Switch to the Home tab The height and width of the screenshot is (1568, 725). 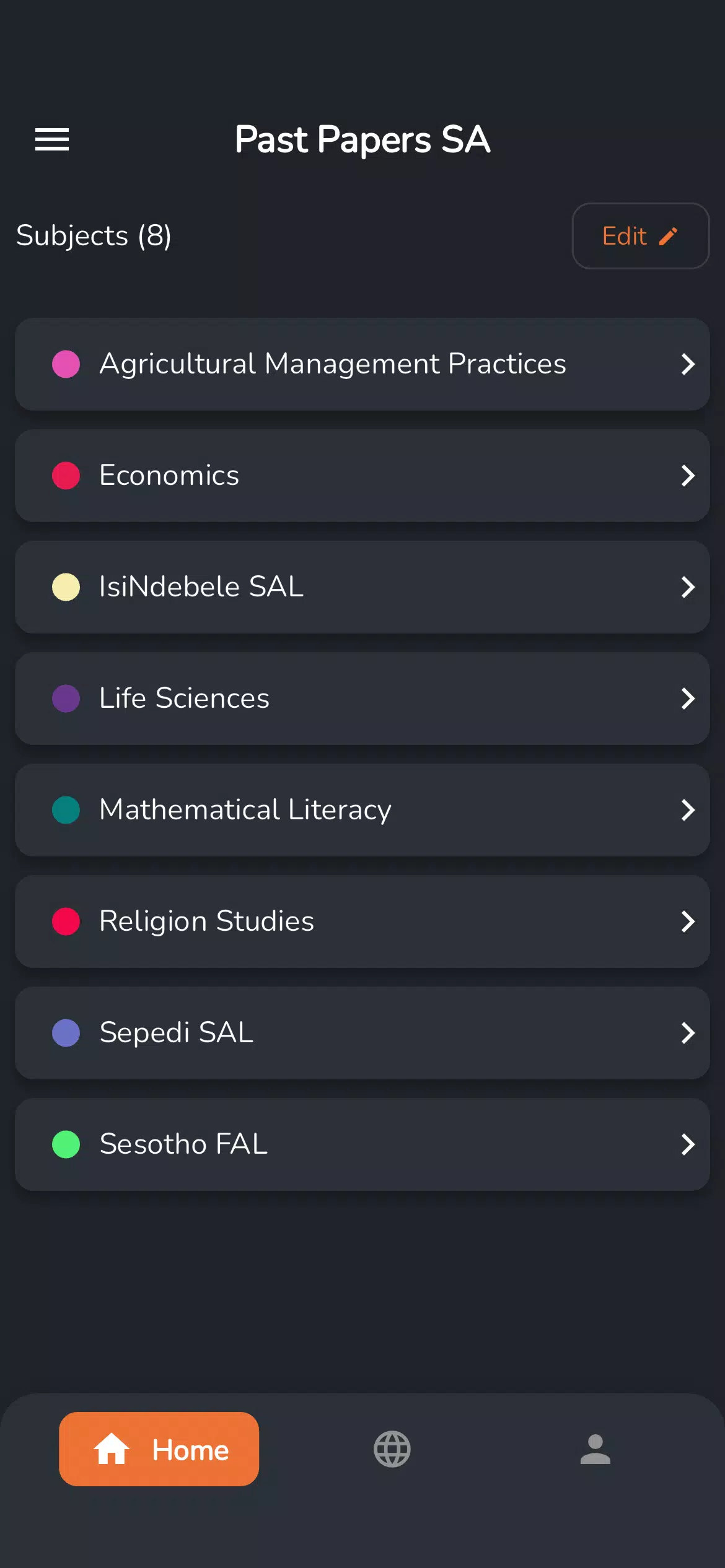pyautogui.click(x=159, y=1449)
